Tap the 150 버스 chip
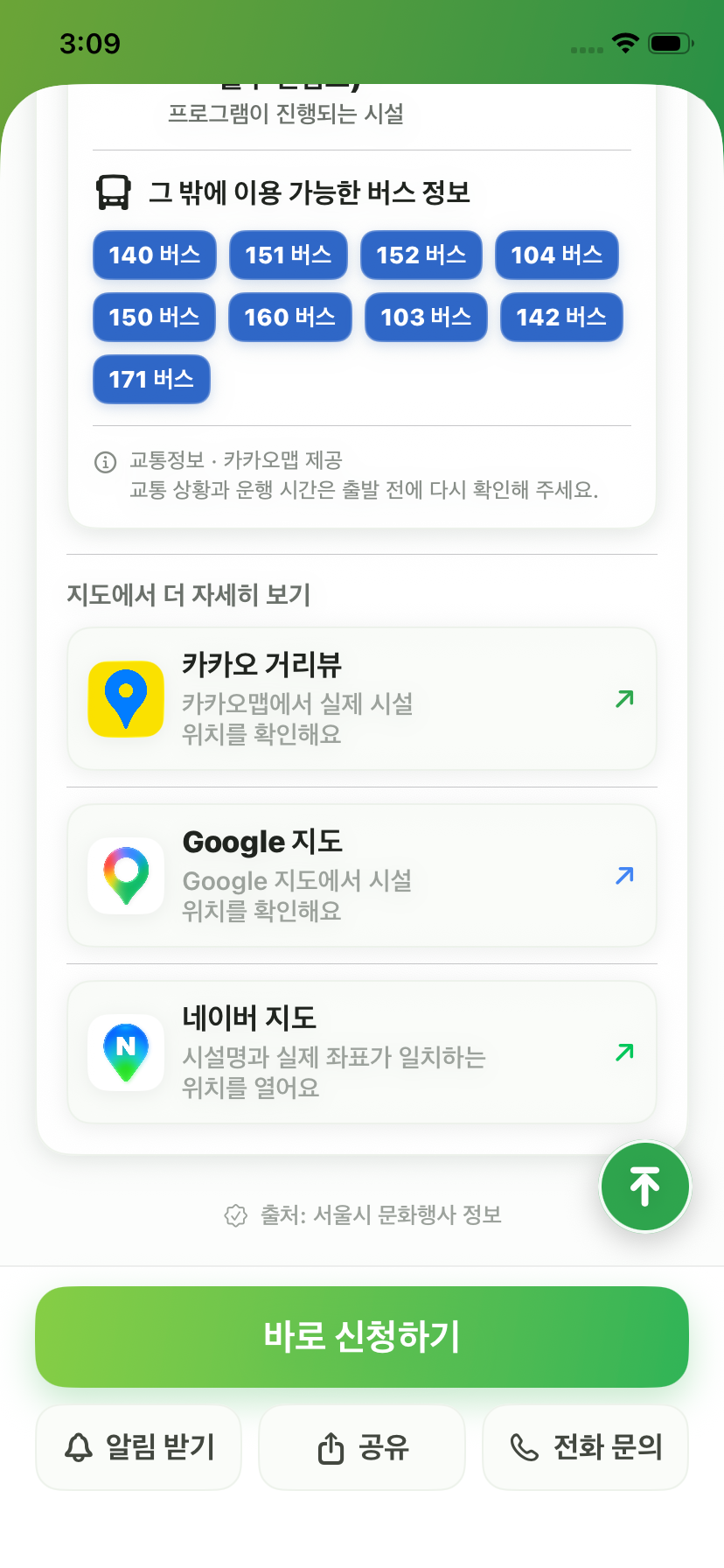The width and height of the screenshot is (724, 1568). 154,317
